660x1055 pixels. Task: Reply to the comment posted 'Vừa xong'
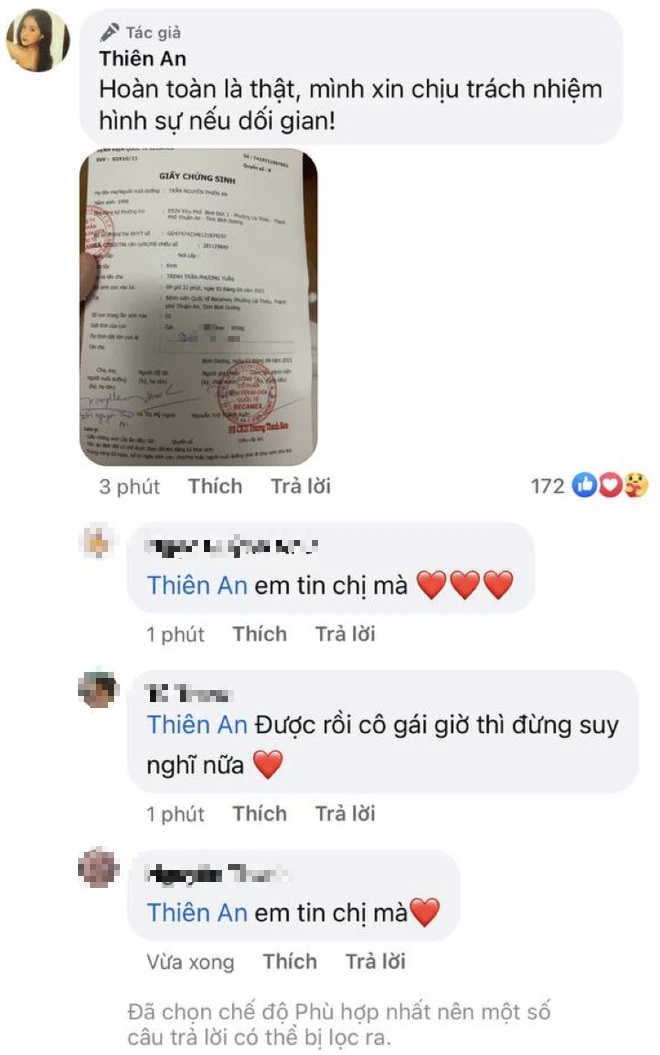[374, 961]
